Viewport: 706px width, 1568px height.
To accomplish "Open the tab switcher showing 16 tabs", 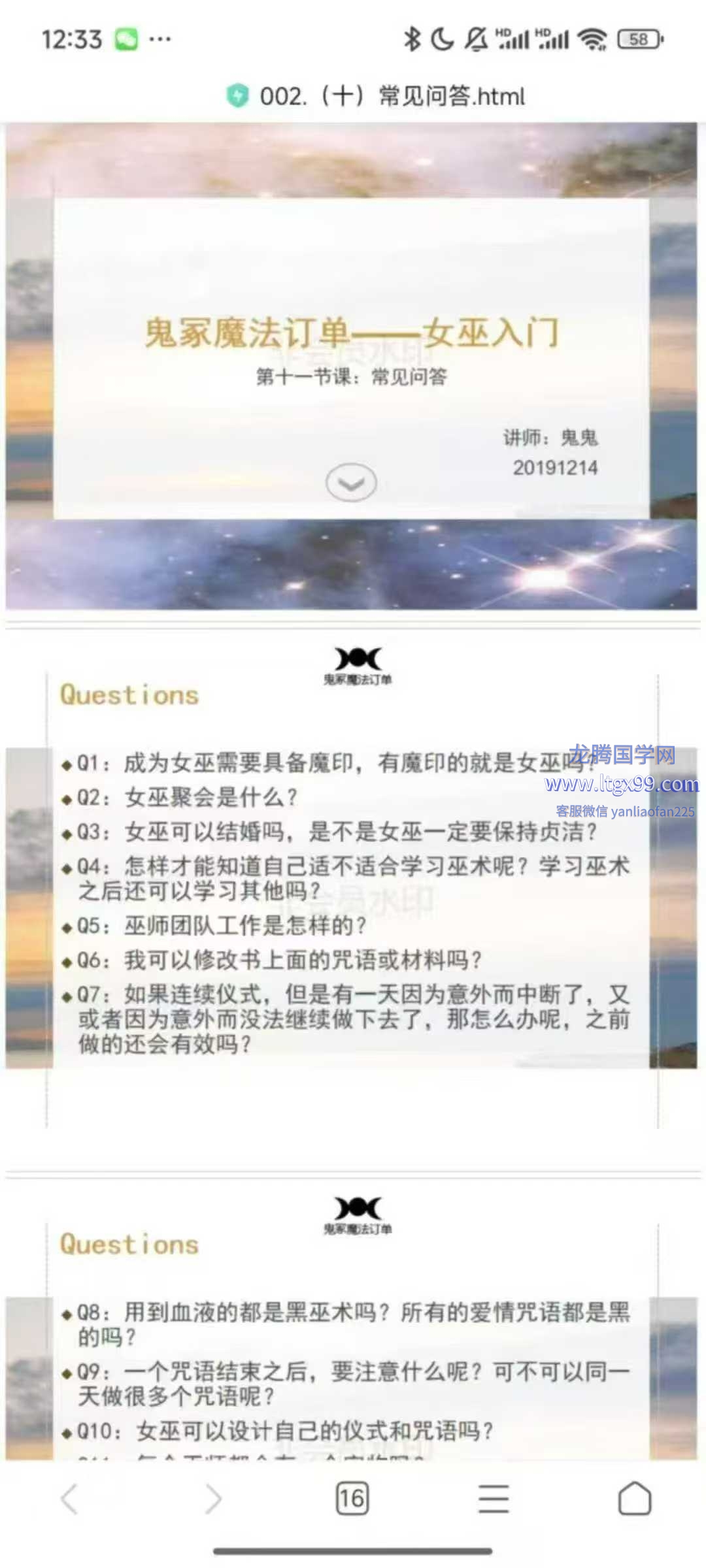I will pyautogui.click(x=352, y=1498).
